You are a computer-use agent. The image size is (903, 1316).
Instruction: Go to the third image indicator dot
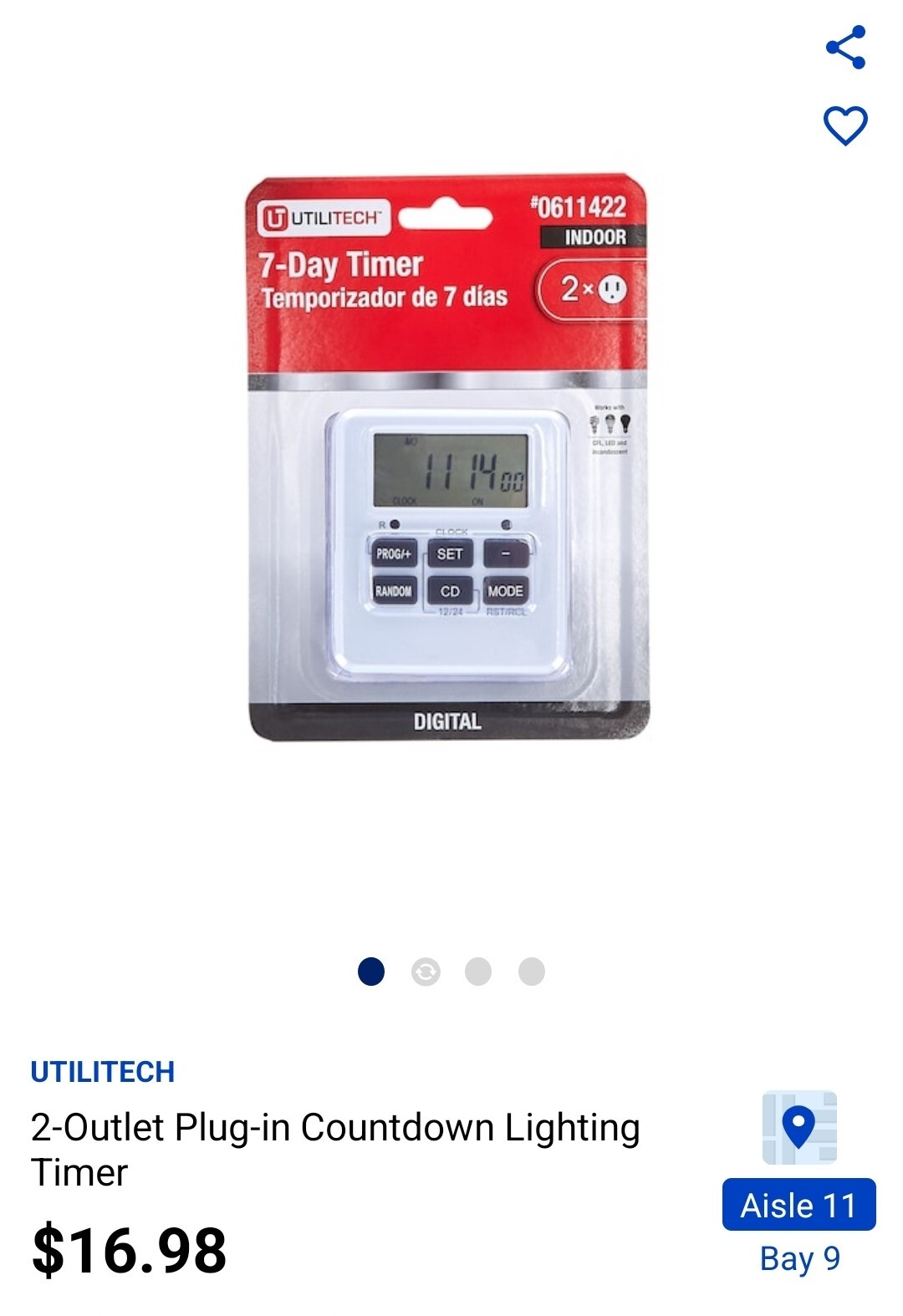[x=478, y=972]
